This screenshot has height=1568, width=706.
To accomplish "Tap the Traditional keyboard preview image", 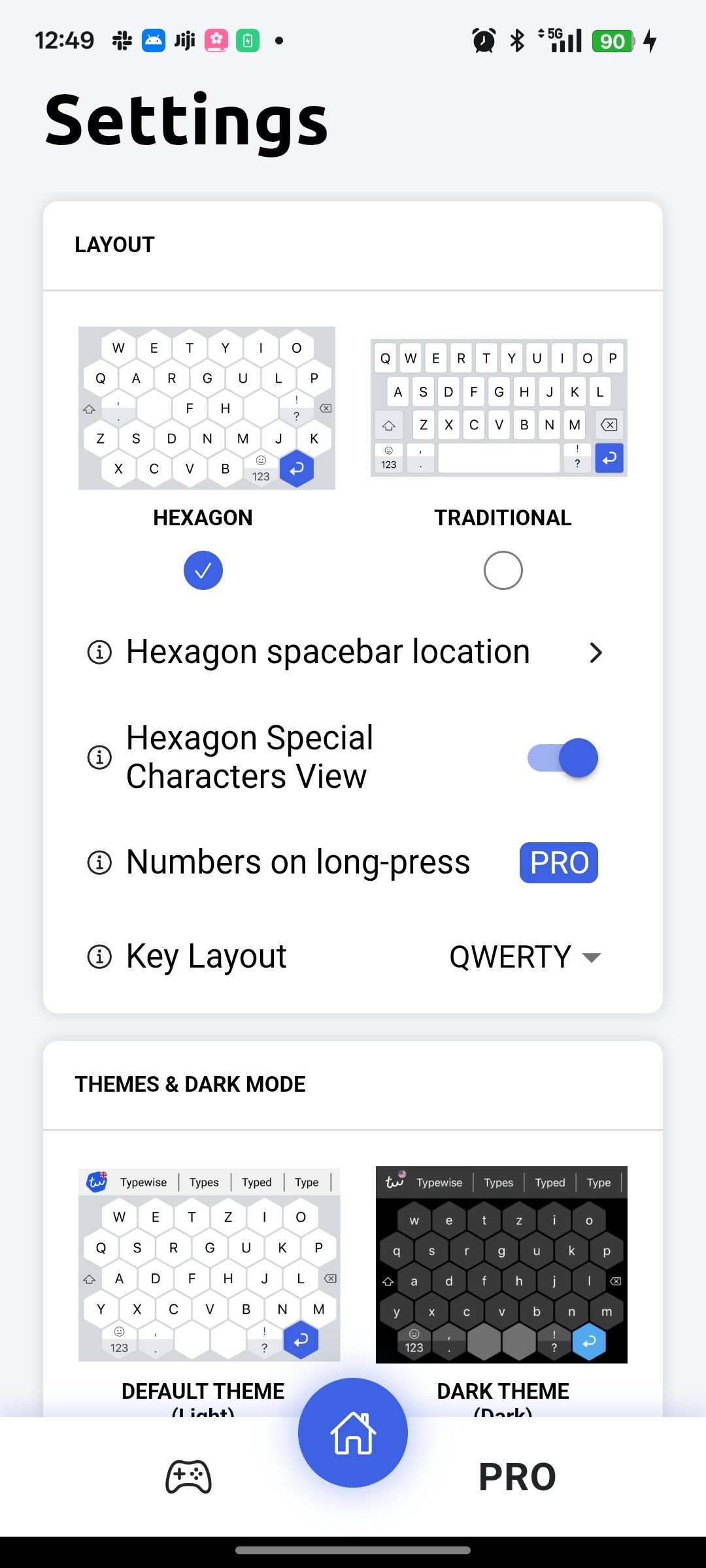I will coord(499,408).
